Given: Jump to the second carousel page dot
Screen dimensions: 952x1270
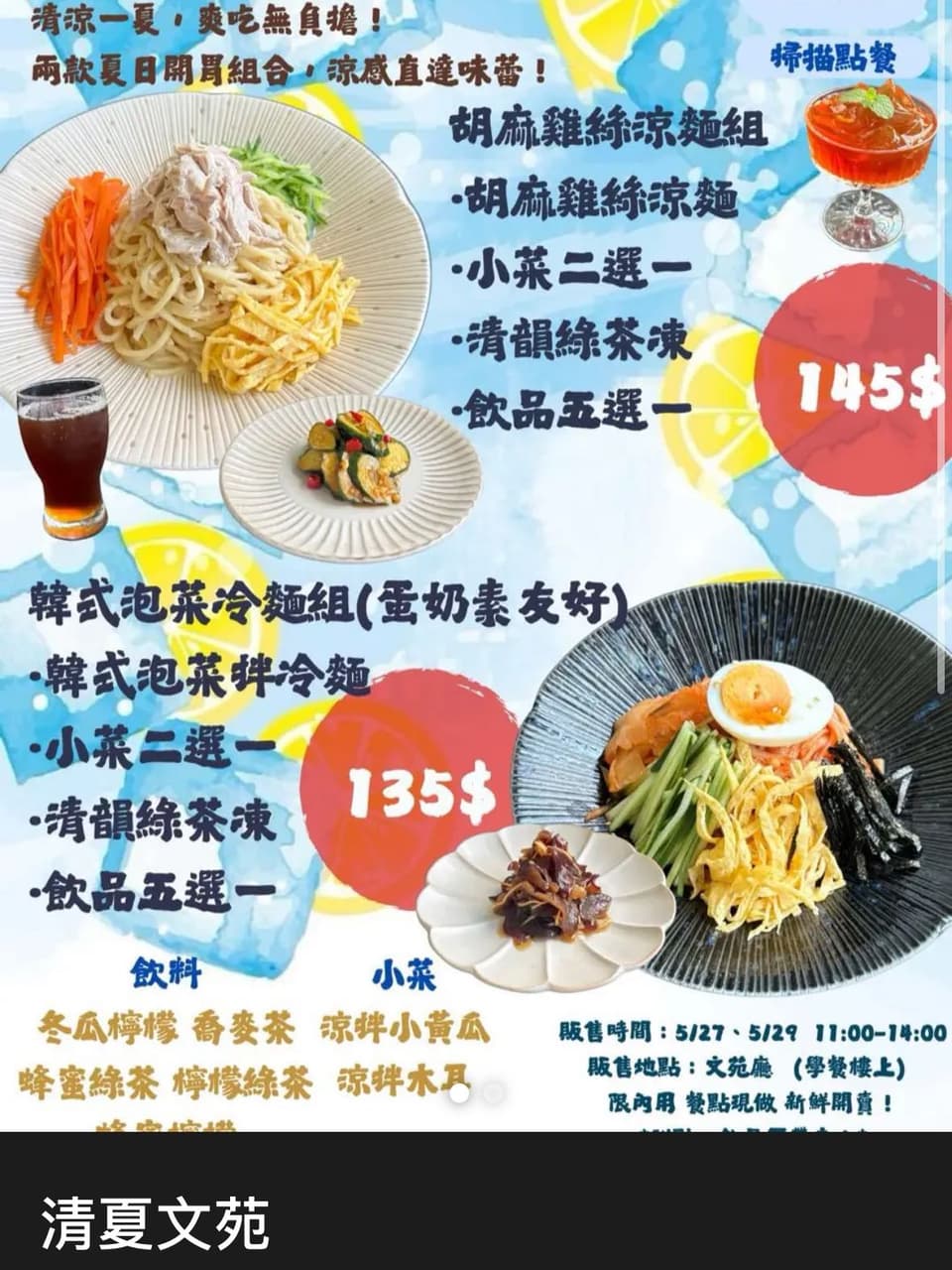Looking at the screenshot, I should coord(493,1092).
